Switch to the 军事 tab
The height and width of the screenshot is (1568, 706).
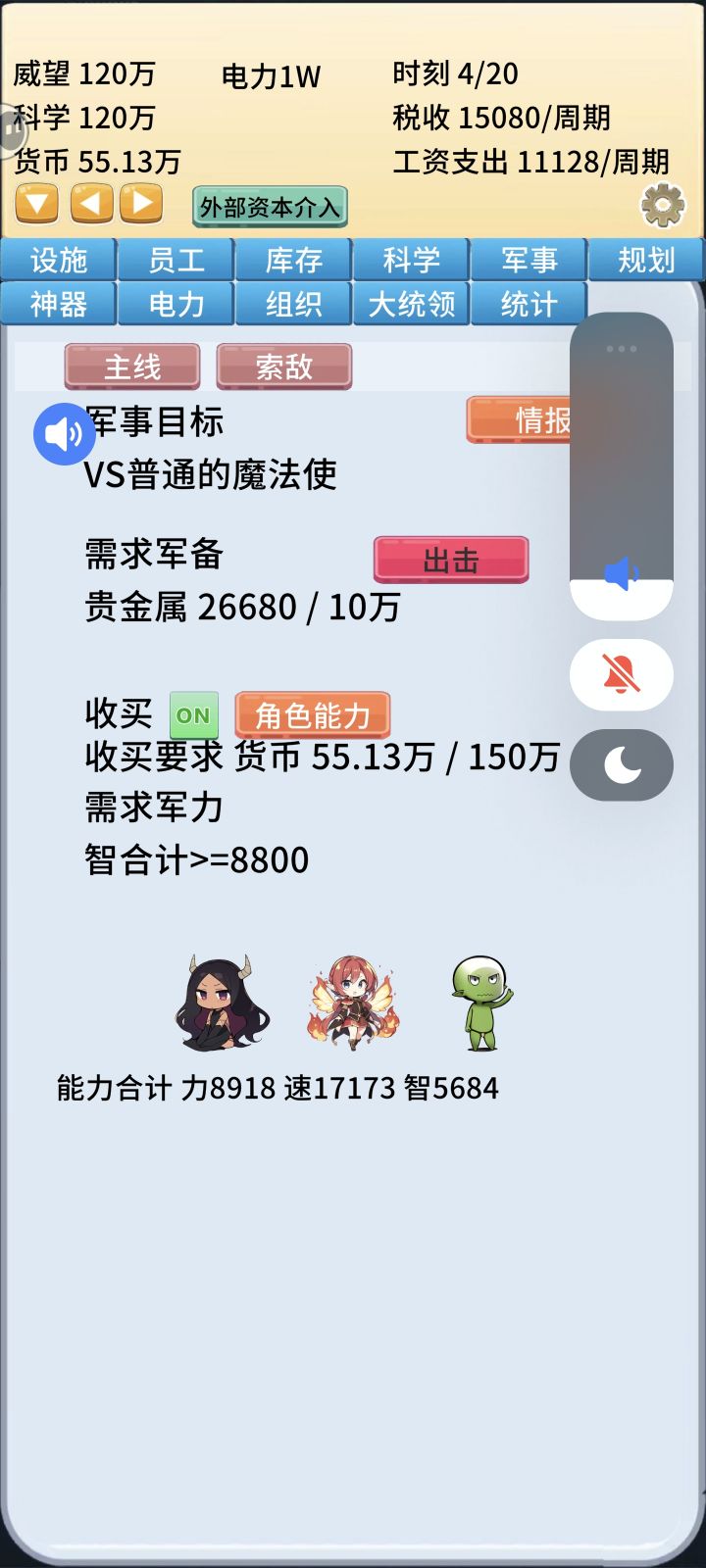coord(528,260)
